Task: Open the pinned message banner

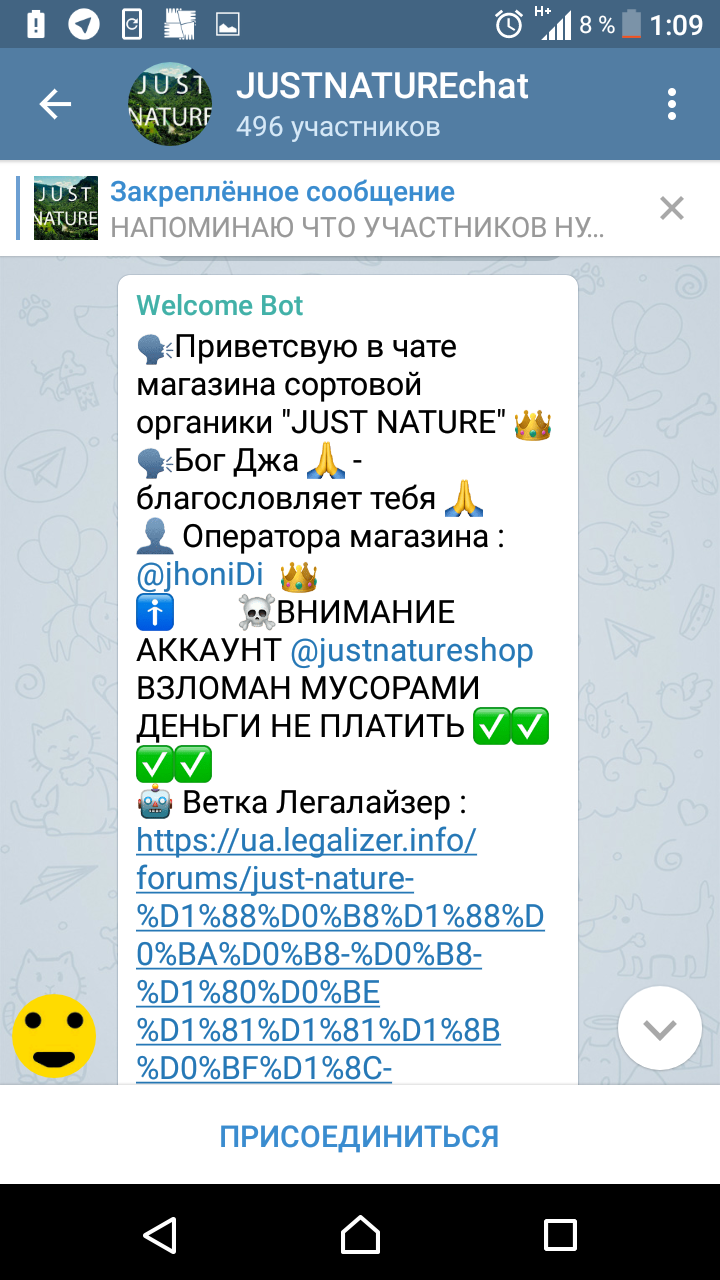Action: click(330, 208)
